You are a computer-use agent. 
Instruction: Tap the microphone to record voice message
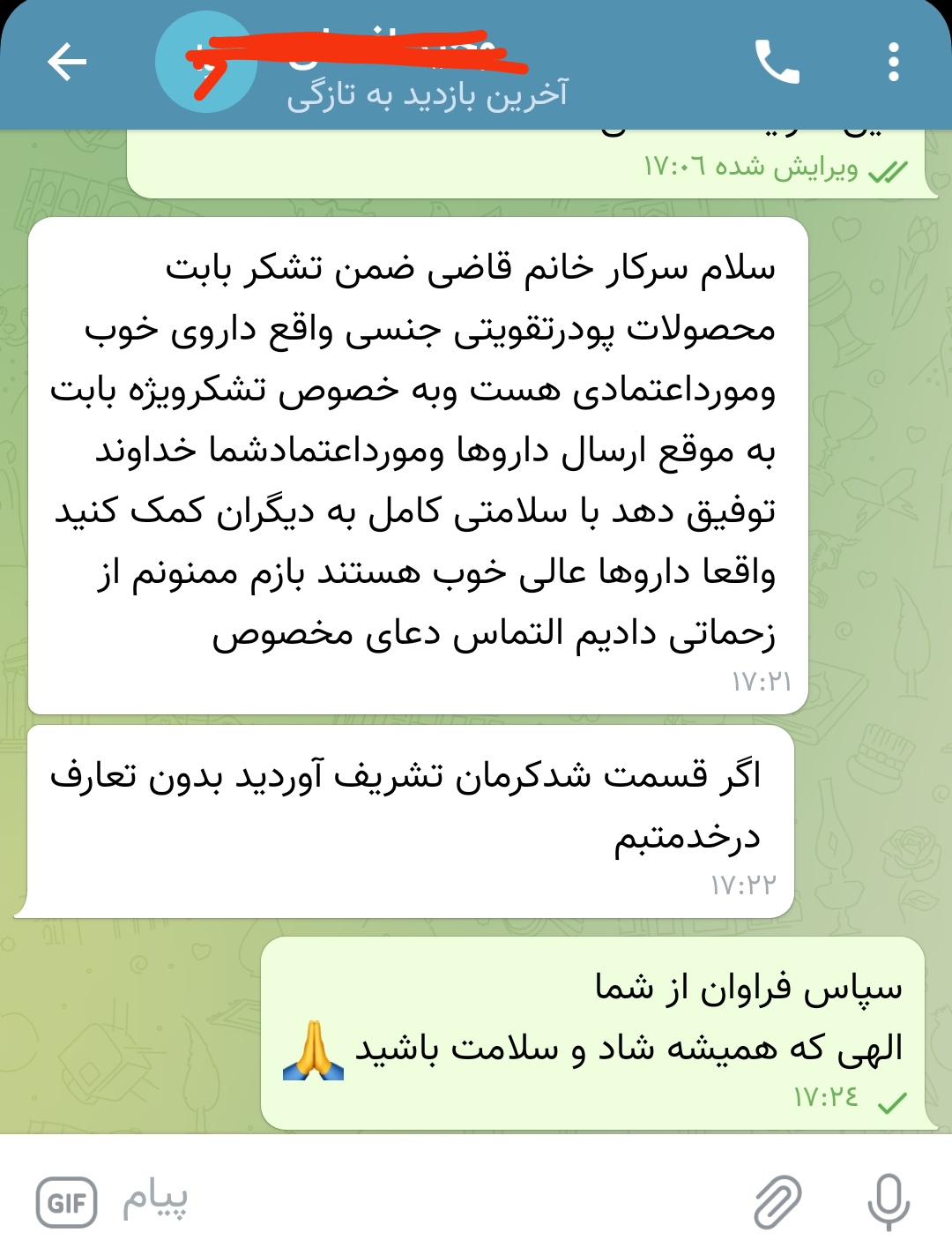[888, 1201]
